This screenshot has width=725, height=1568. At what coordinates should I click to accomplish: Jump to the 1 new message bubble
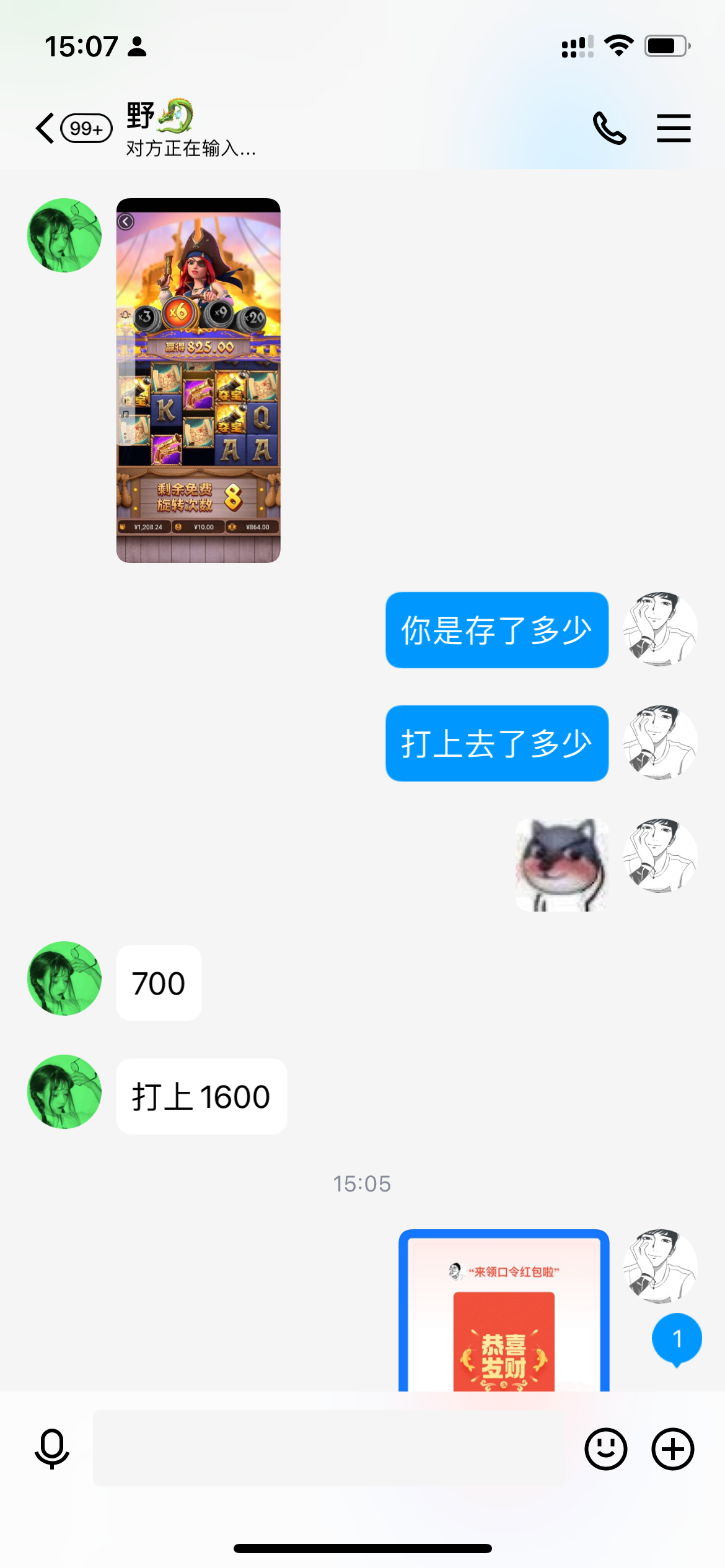click(x=677, y=1339)
